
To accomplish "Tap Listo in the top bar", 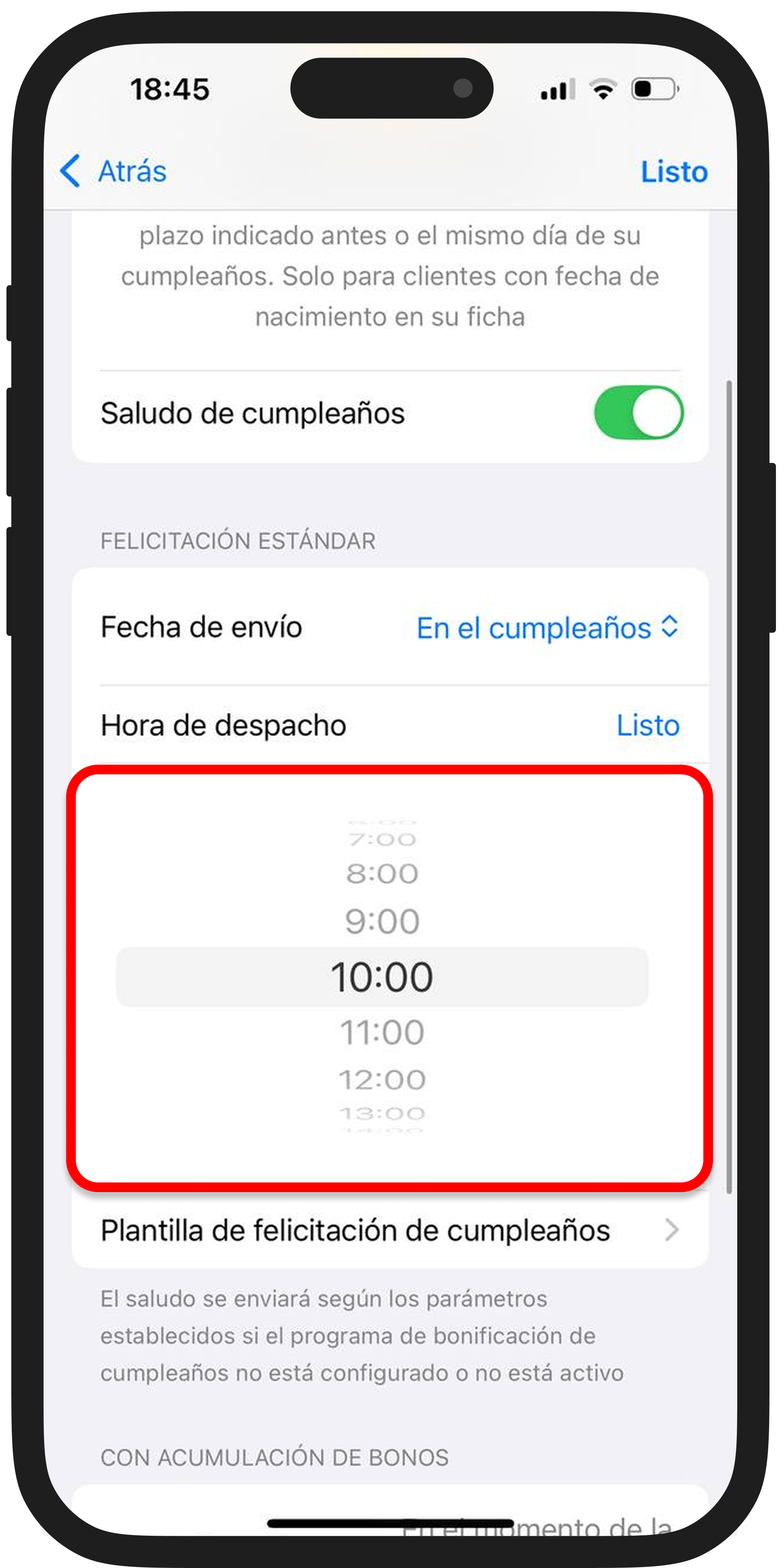I will pyautogui.click(x=674, y=172).
